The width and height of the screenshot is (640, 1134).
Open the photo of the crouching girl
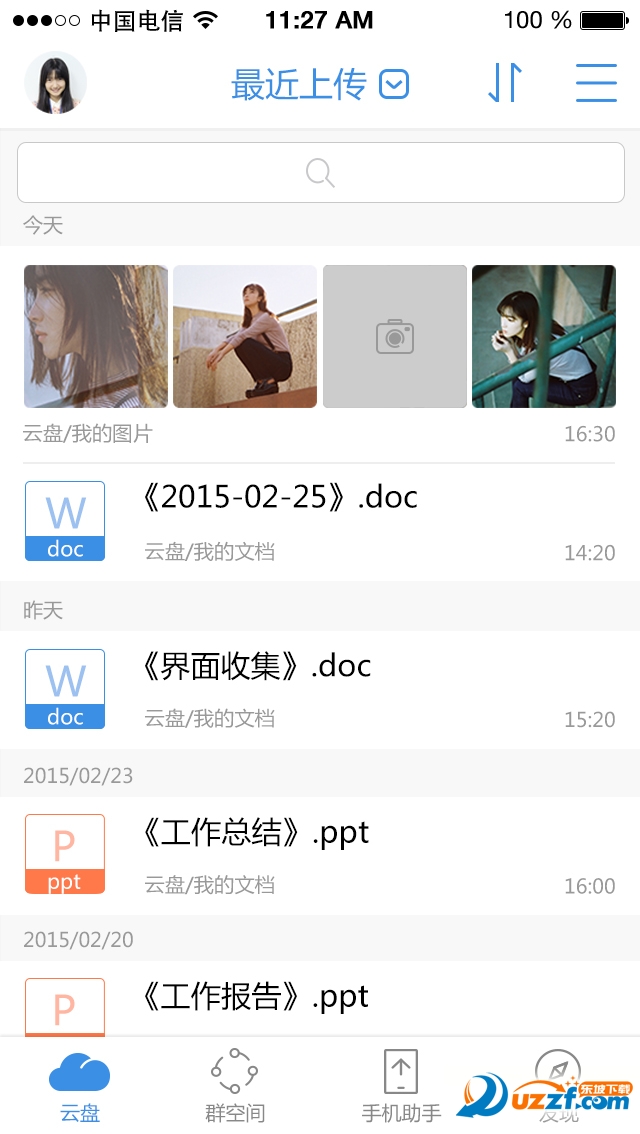[x=245, y=336]
